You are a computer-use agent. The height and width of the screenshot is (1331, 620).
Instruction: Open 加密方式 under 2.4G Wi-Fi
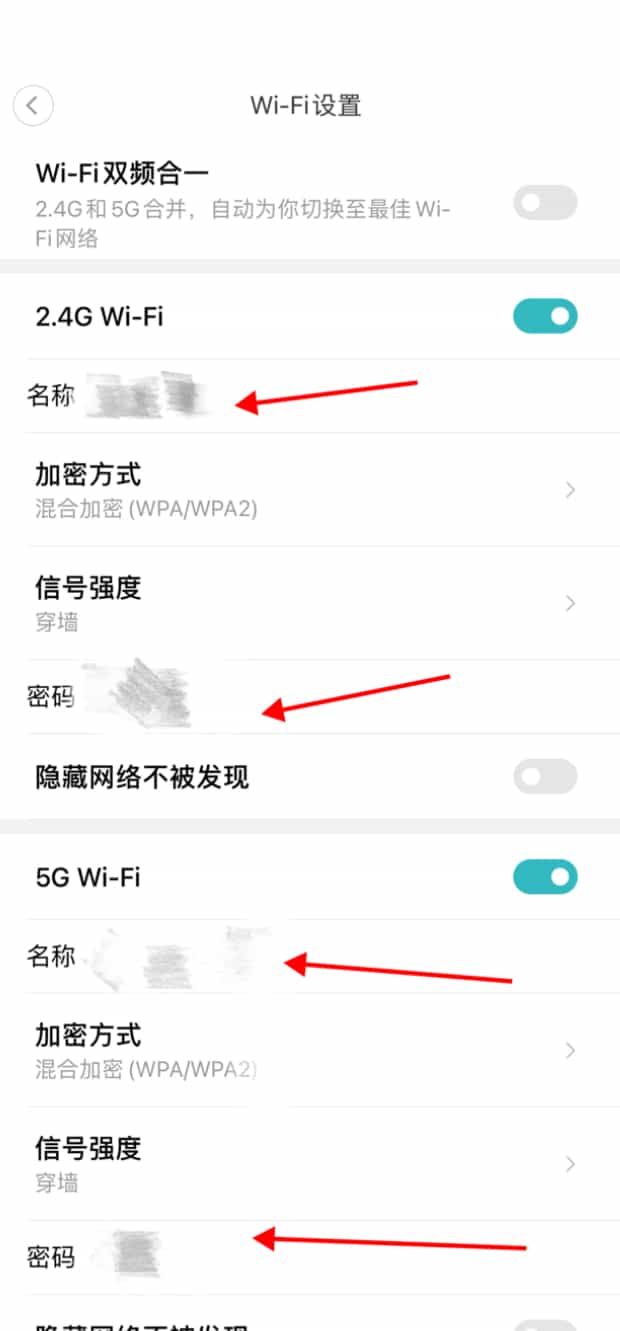300,489
